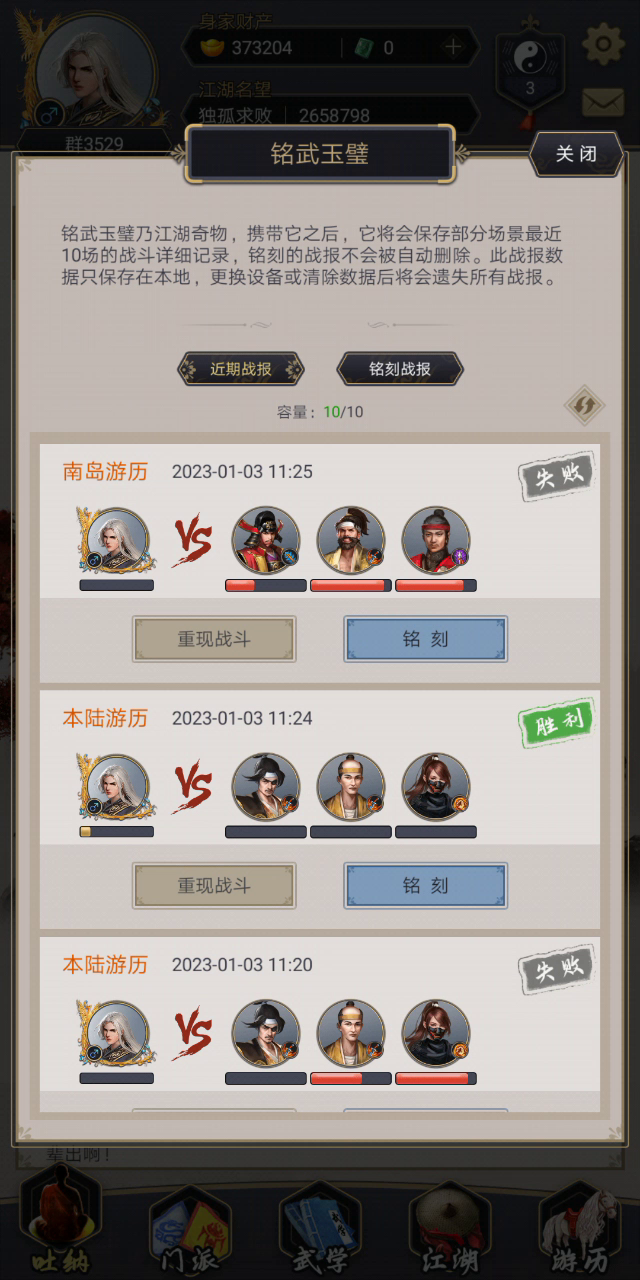This screenshot has width=640, height=1280.
Task: Tap the refresh icon beside capacity
Action: (x=583, y=406)
